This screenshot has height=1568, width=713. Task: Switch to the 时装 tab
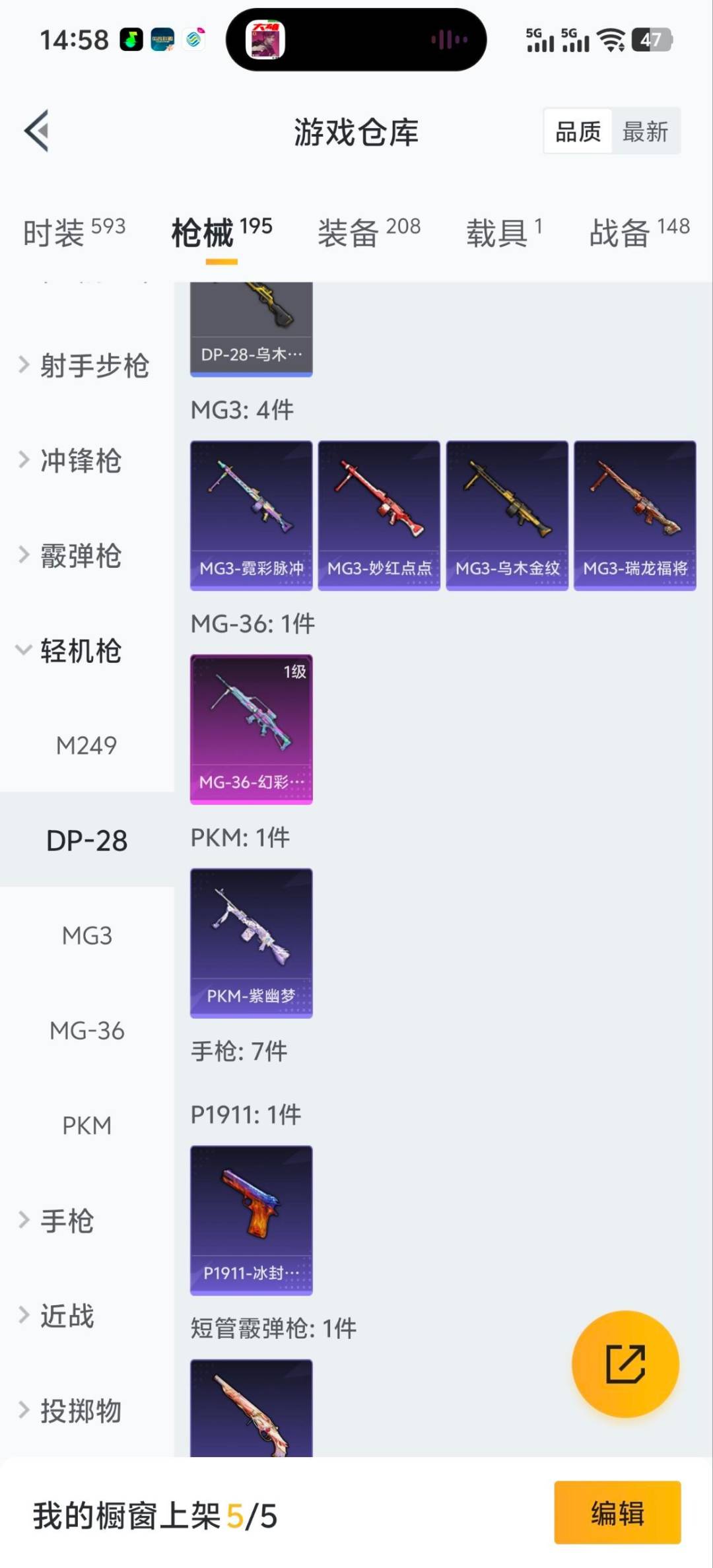pyautogui.click(x=73, y=230)
